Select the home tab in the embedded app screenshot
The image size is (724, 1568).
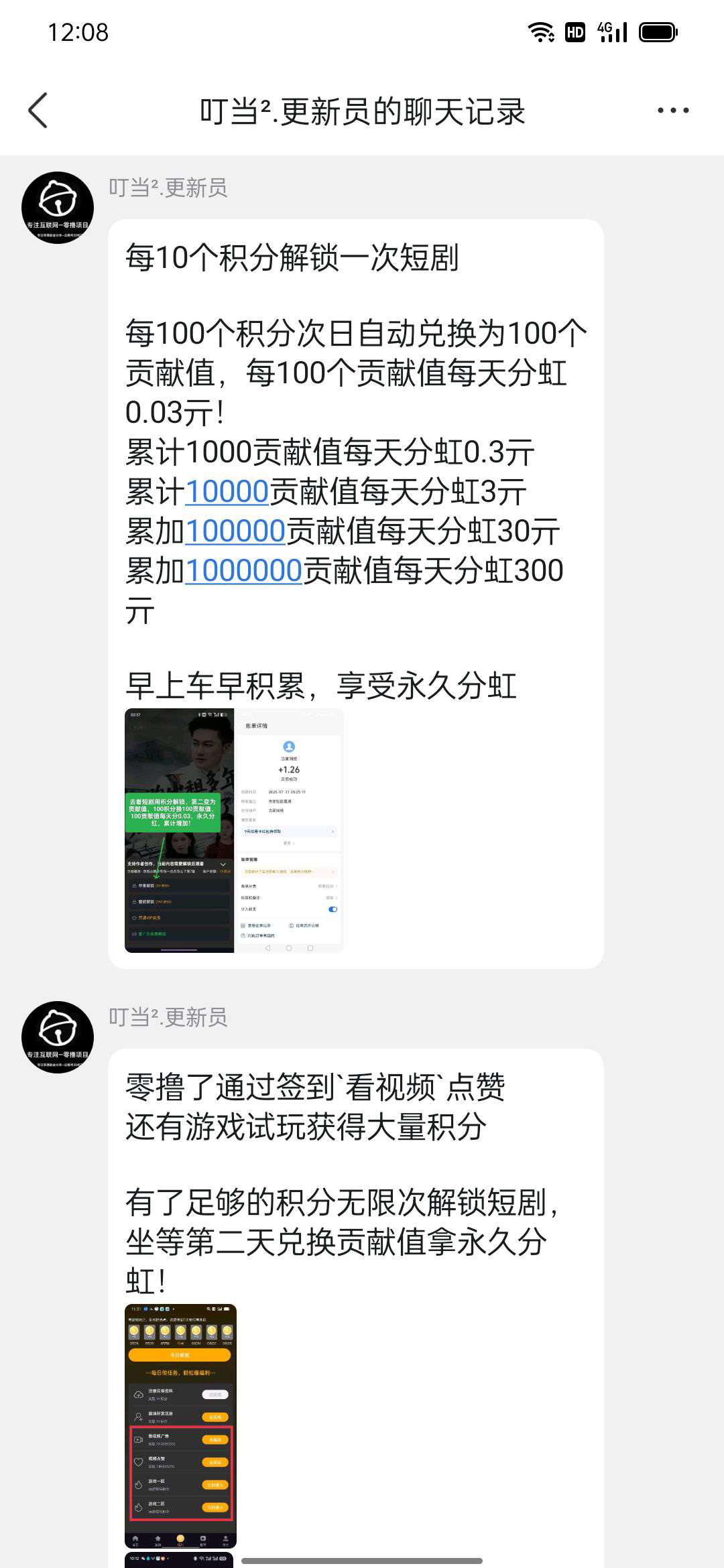[x=135, y=1539]
